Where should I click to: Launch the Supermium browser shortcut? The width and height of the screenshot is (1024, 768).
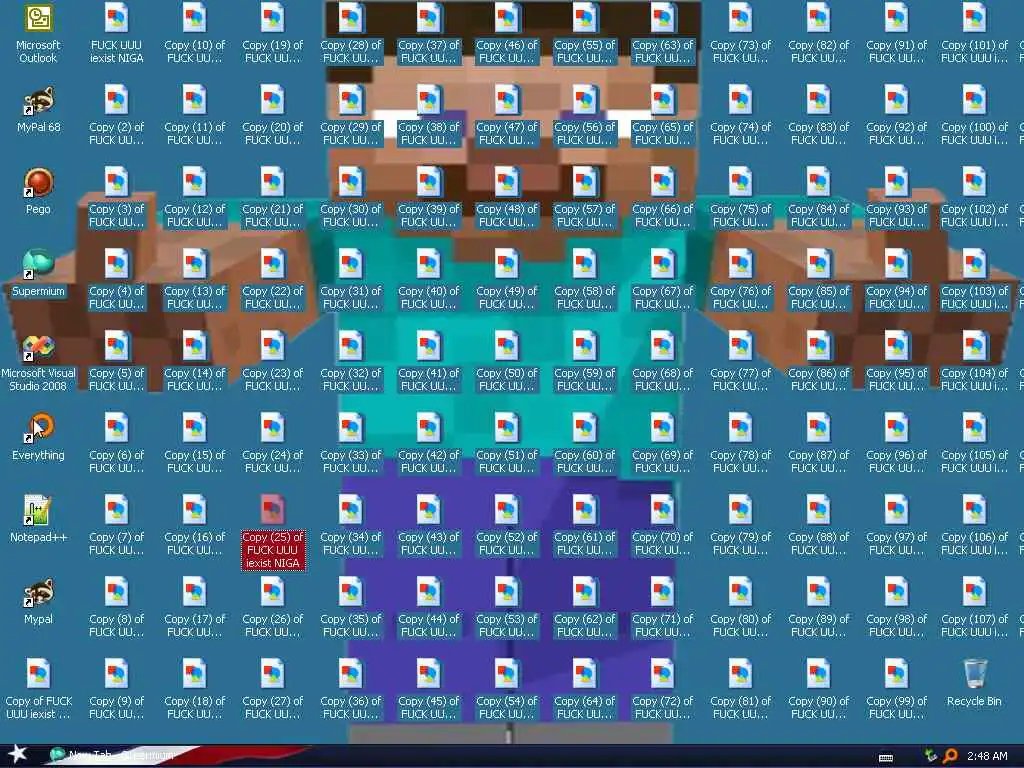(x=38, y=265)
